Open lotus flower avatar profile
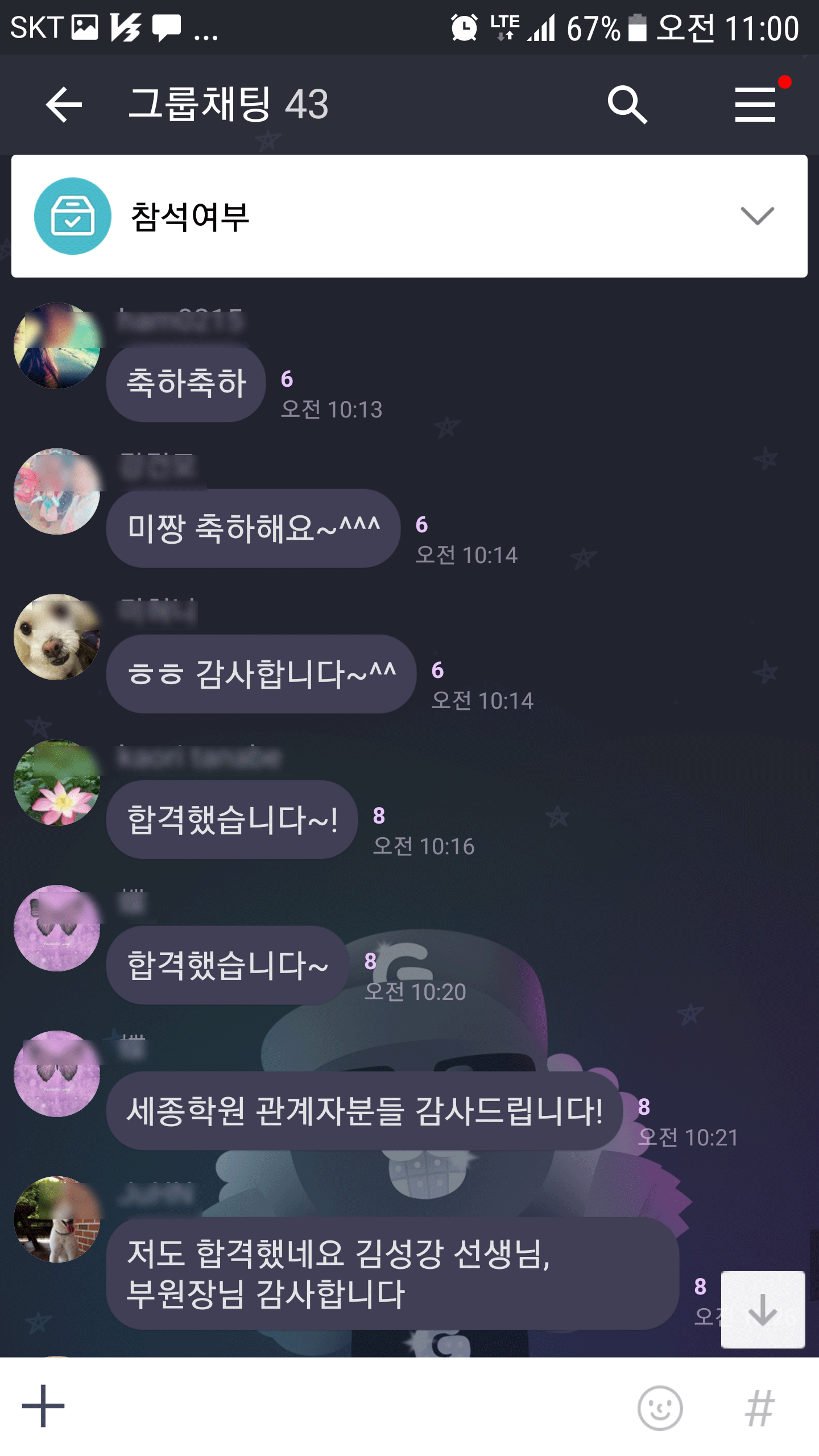 coord(57,783)
